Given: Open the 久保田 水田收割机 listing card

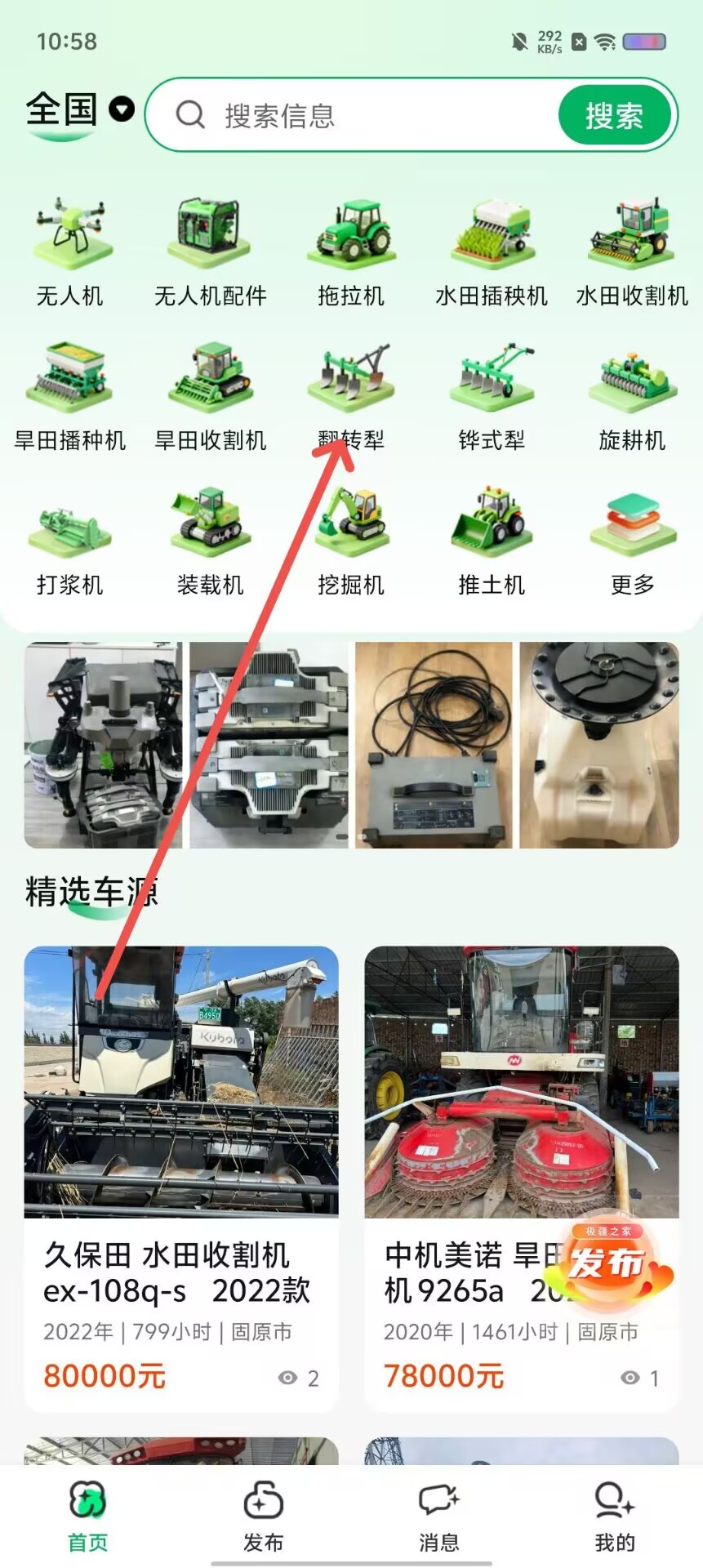Looking at the screenshot, I should [181, 1178].
